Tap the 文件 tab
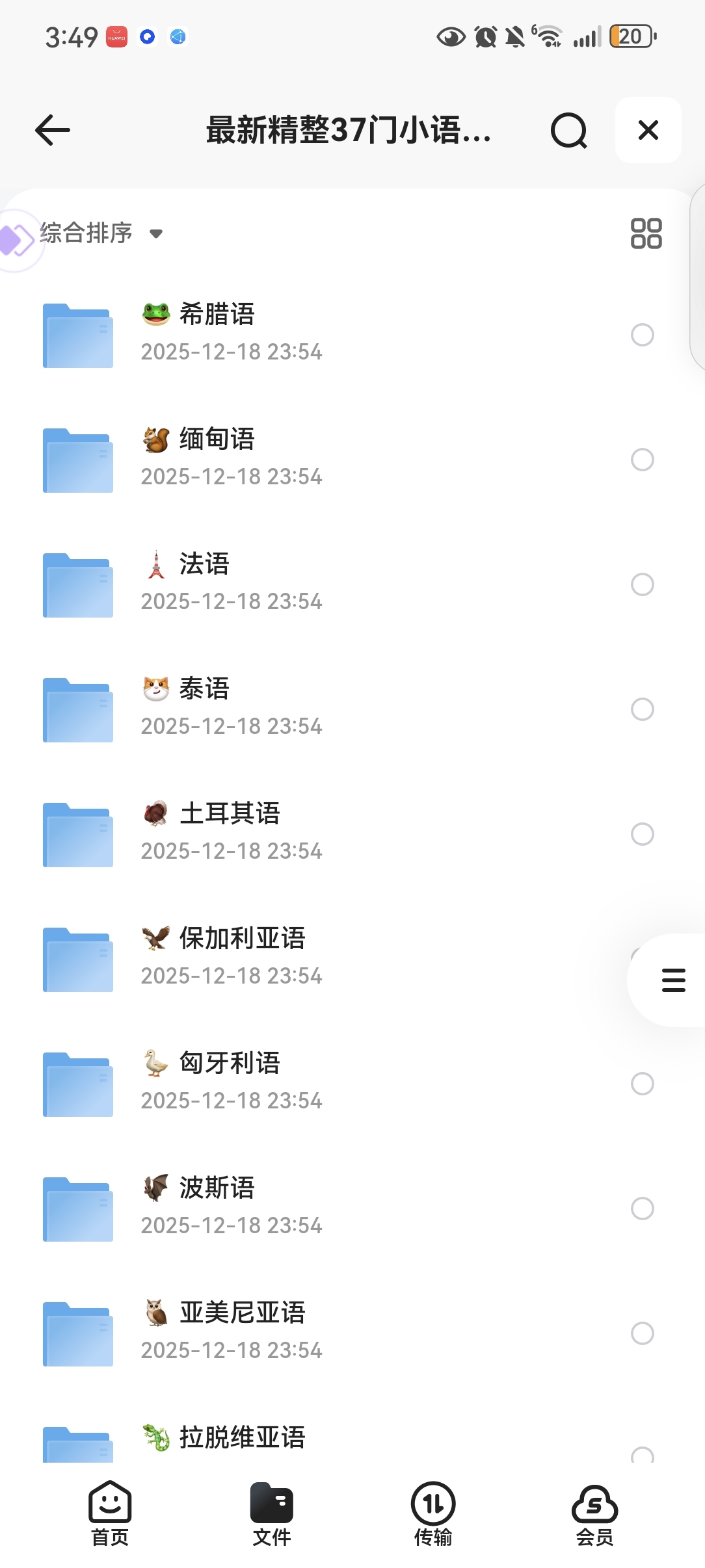The image size is (705, 1568). pyautogui.click(x=271, y=1513)
